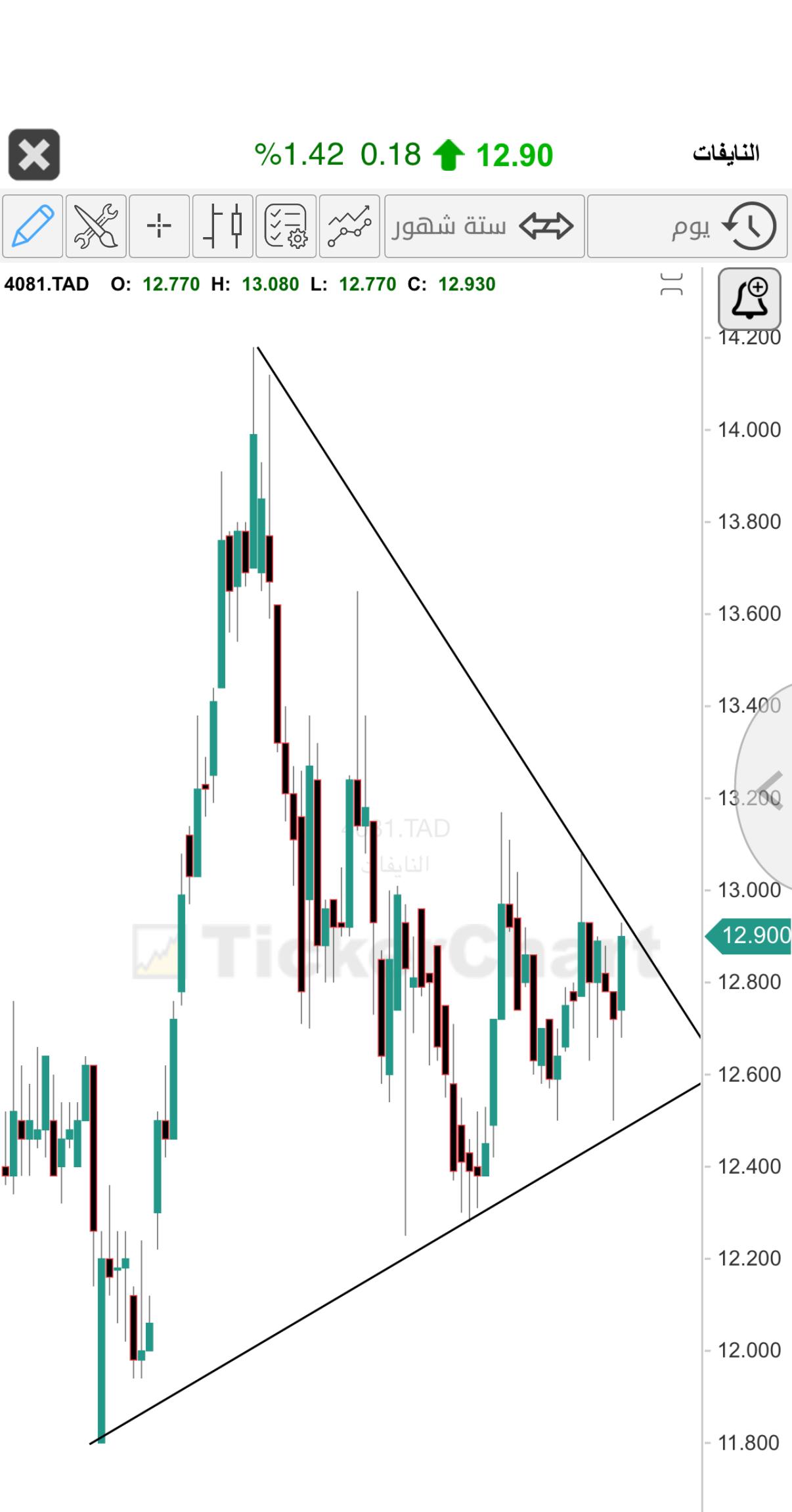The width and height of the screenshot is (792, 1512).
Task: Open the indicators menu
Action: click(349, 226)
